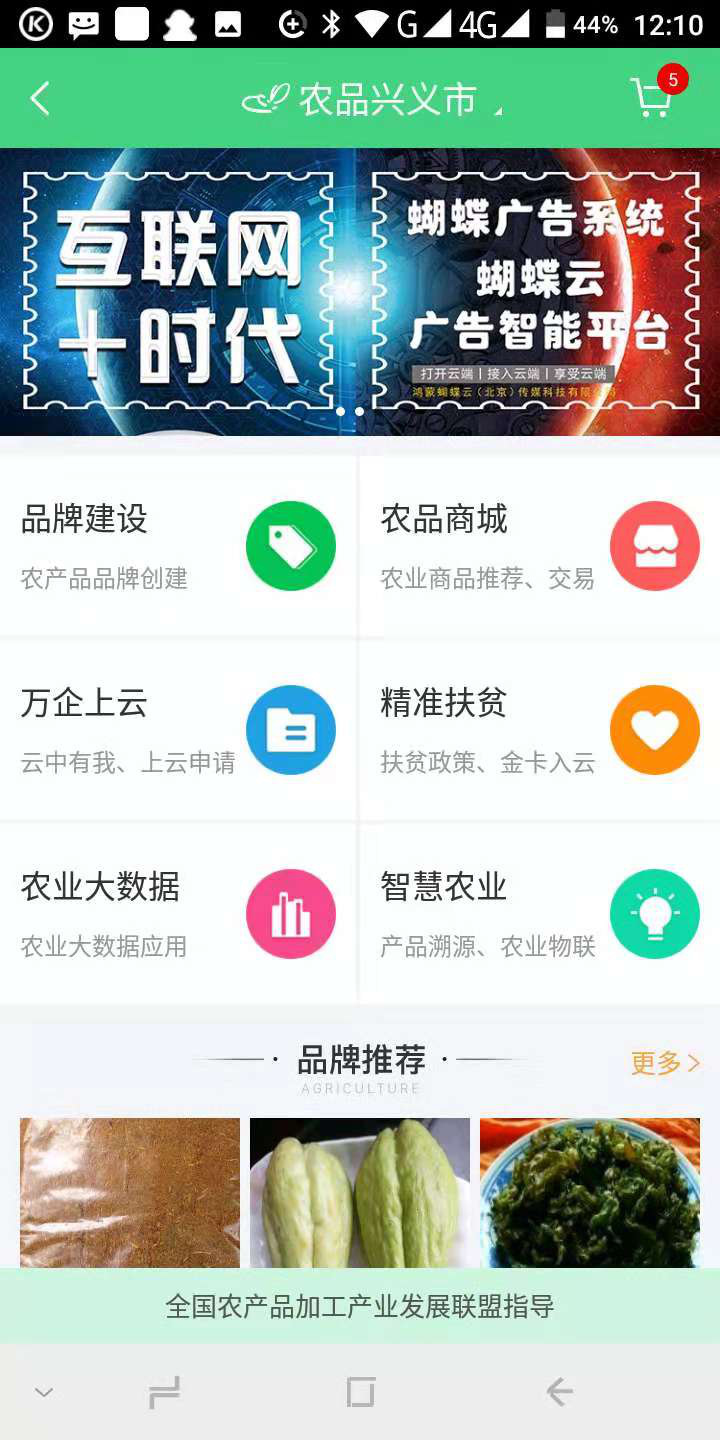Tap the system home button
Image resolution: width=720 pixels, height=1440 pixels.
tap(360, 1392)
